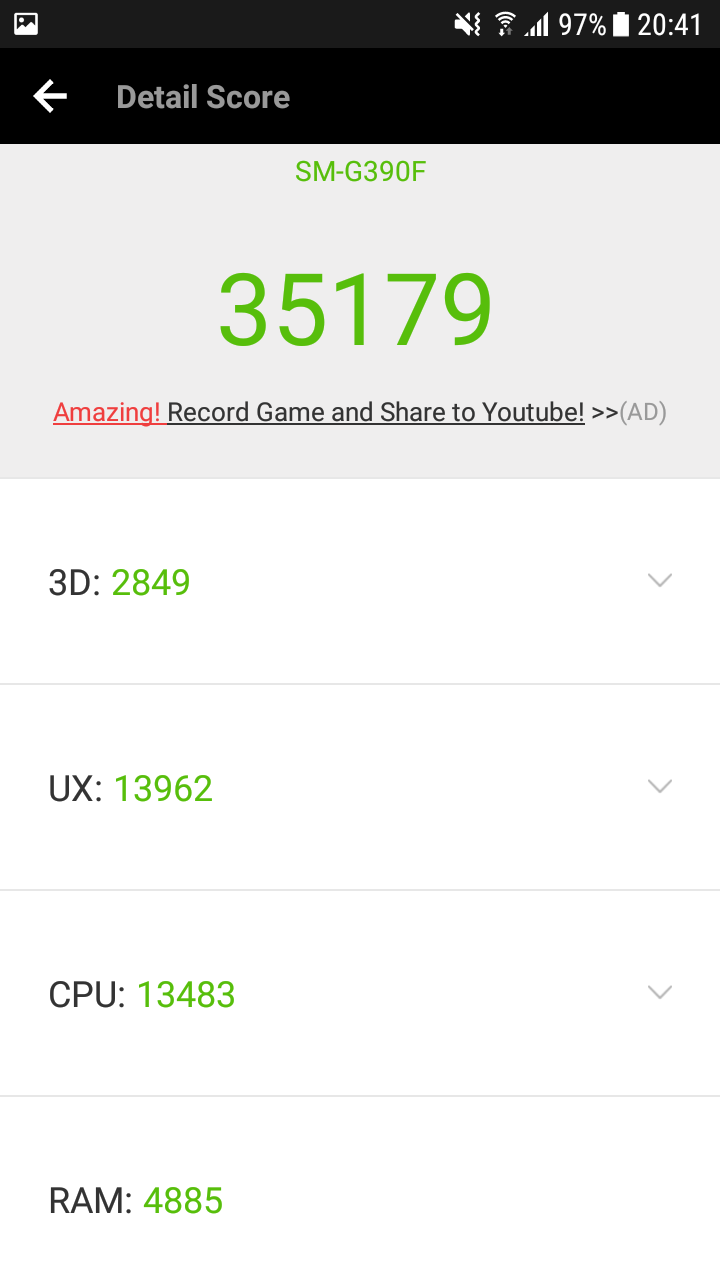Expand the CPU score section
This screenshot has width=720, height=1280.
pos(360,994)
